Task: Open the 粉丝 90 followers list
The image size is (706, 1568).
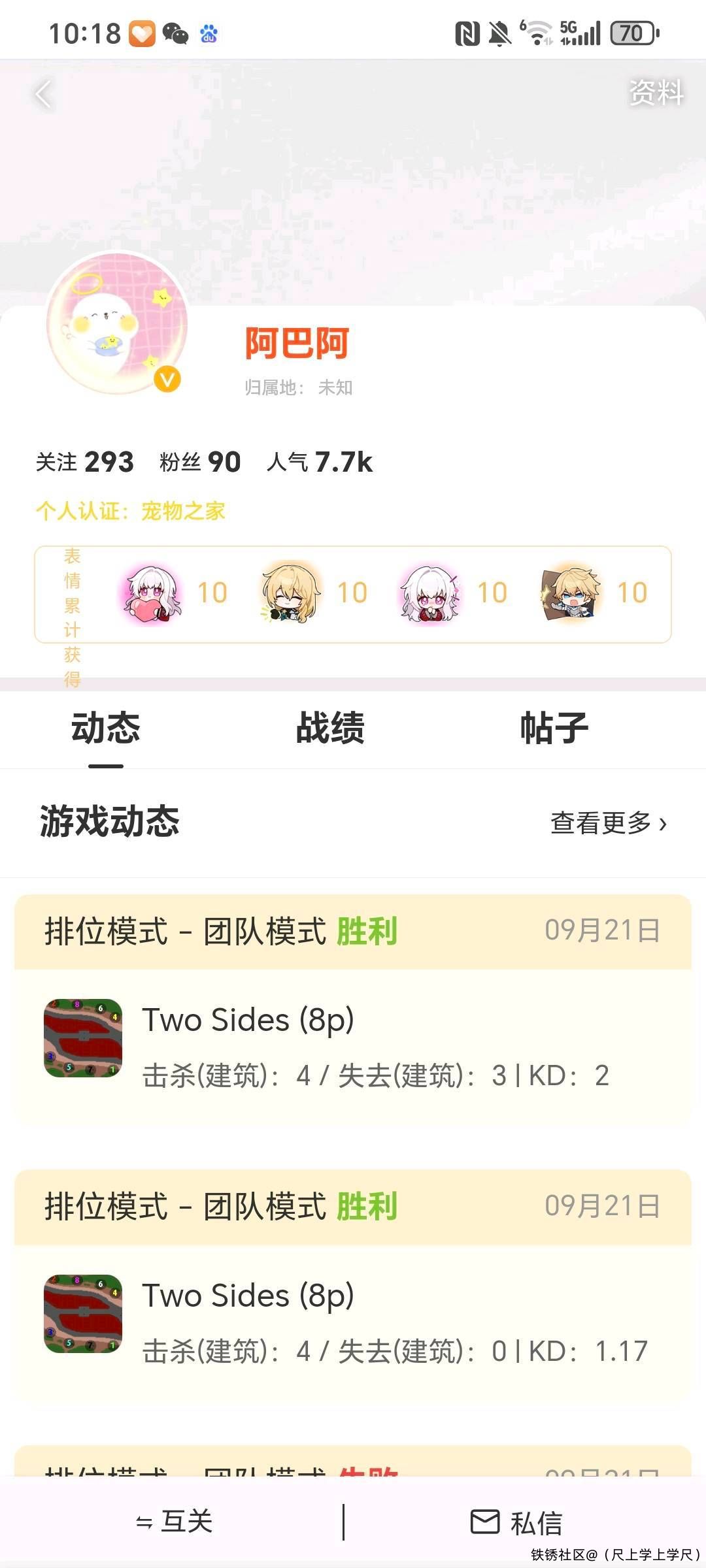Action: click(200, 462)
